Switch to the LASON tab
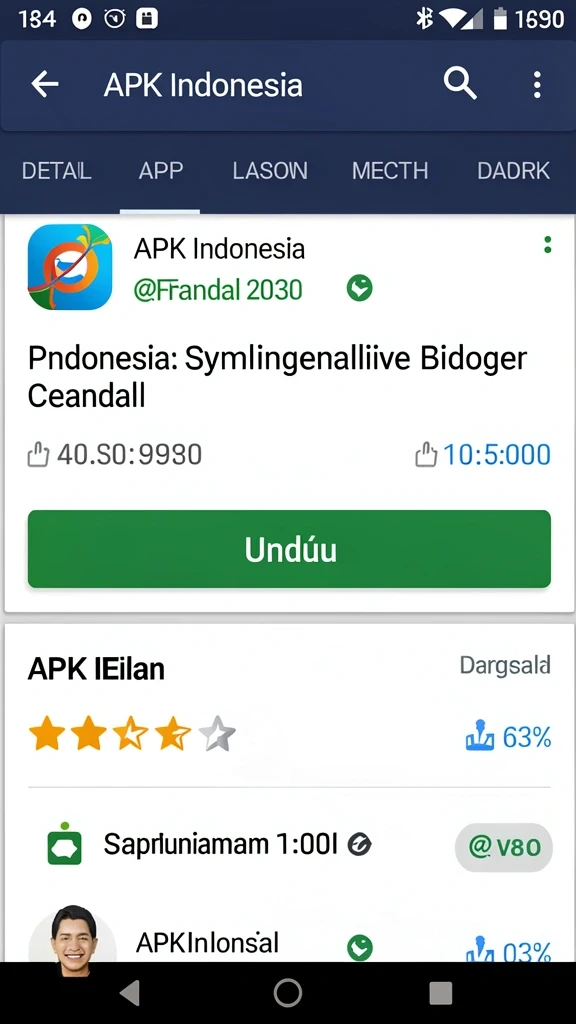This screenshot has height=1024, width=576. (x=270, y=171)
